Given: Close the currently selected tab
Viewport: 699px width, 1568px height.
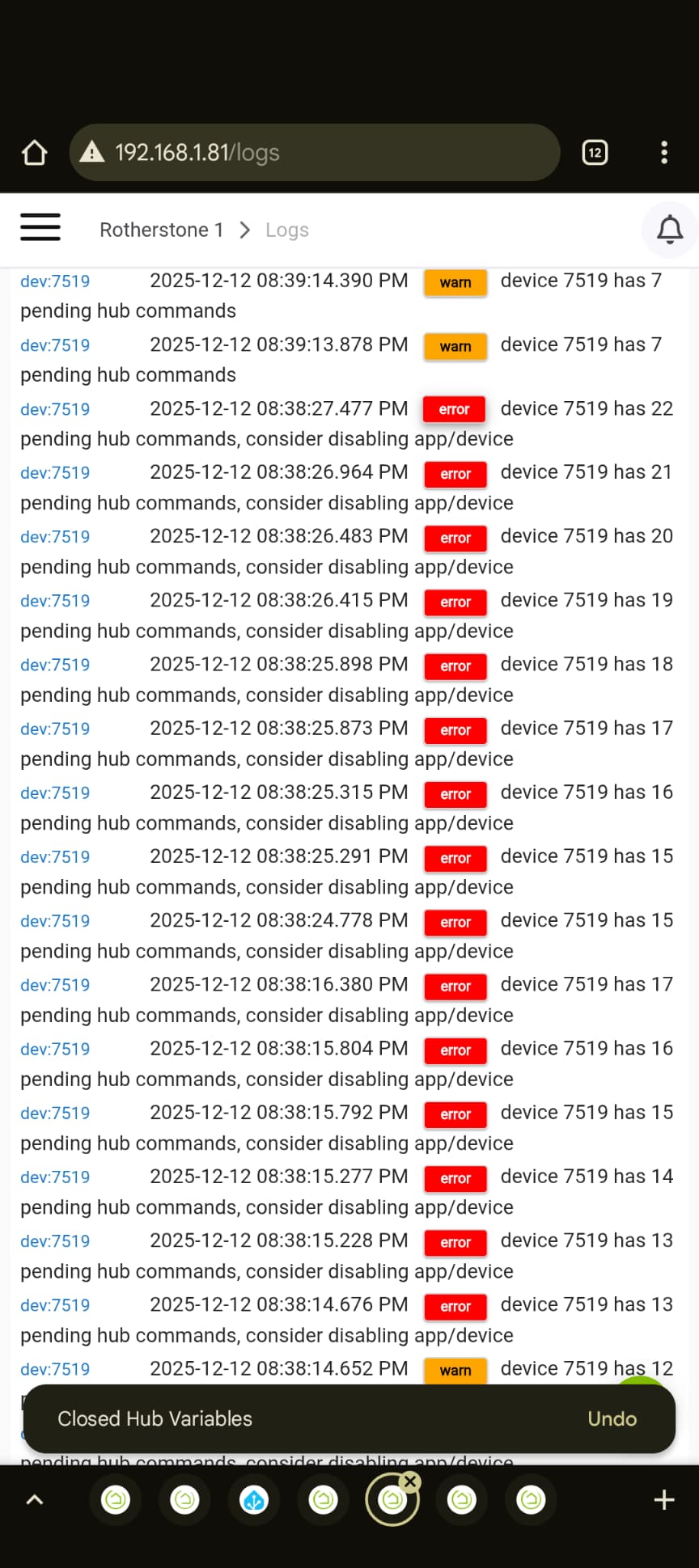Looking at the screenshot, I should 411,1482.
